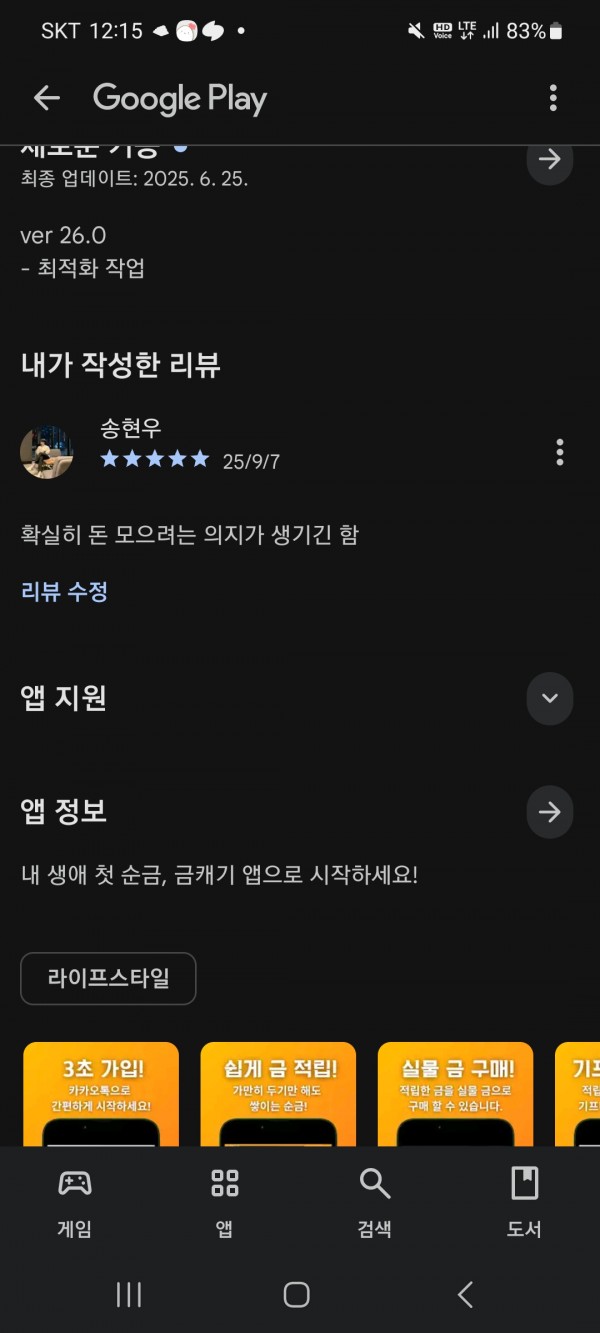The height and width of the screenshot is (1333, 600).
Task: Go back using the top-left arrow
Action: coord(47,98)
